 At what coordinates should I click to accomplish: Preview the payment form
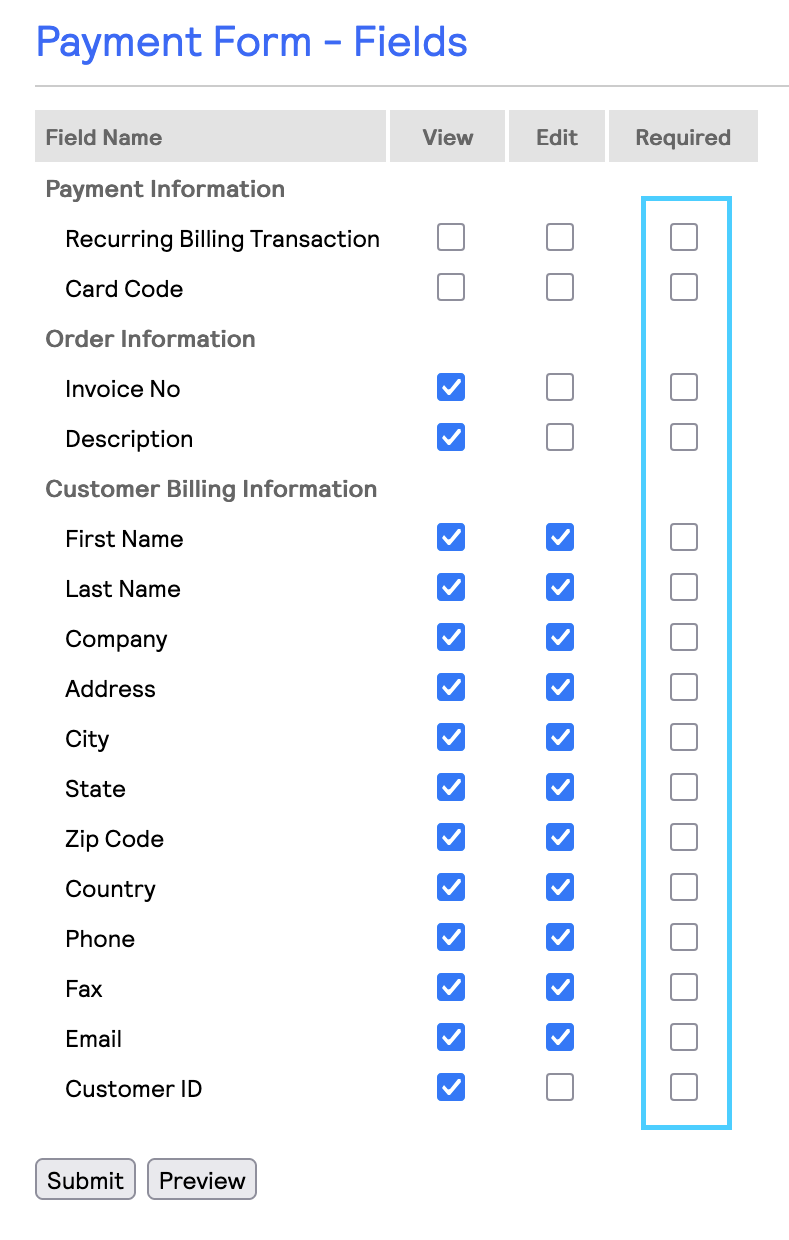click(202, 1180)
